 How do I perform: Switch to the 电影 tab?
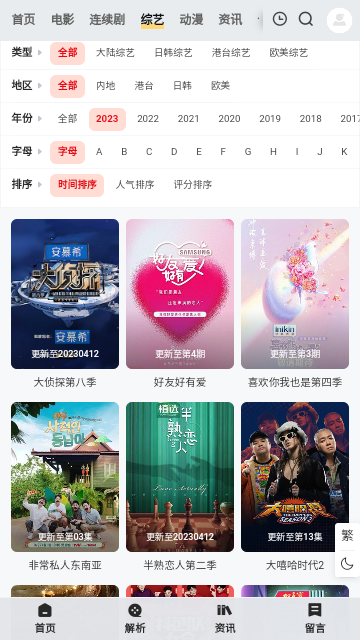tap(63, 19)
